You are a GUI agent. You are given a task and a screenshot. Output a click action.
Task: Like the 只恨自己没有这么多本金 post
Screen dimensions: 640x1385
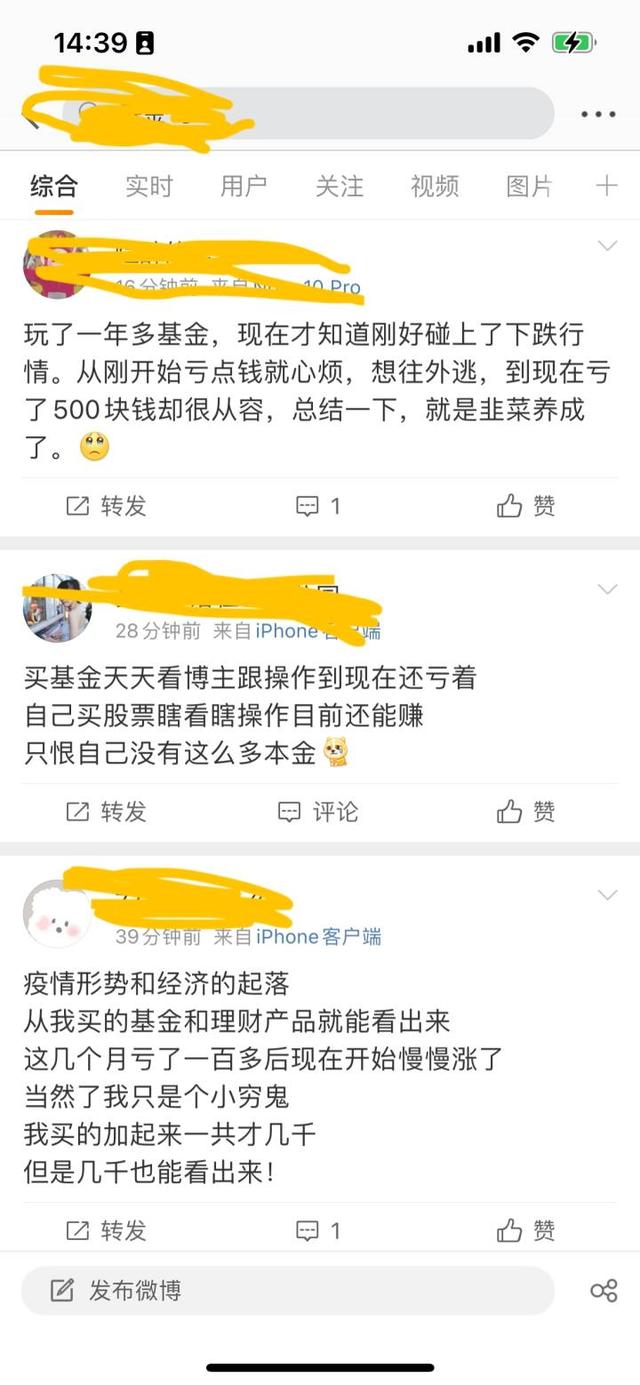coord(526,811)
